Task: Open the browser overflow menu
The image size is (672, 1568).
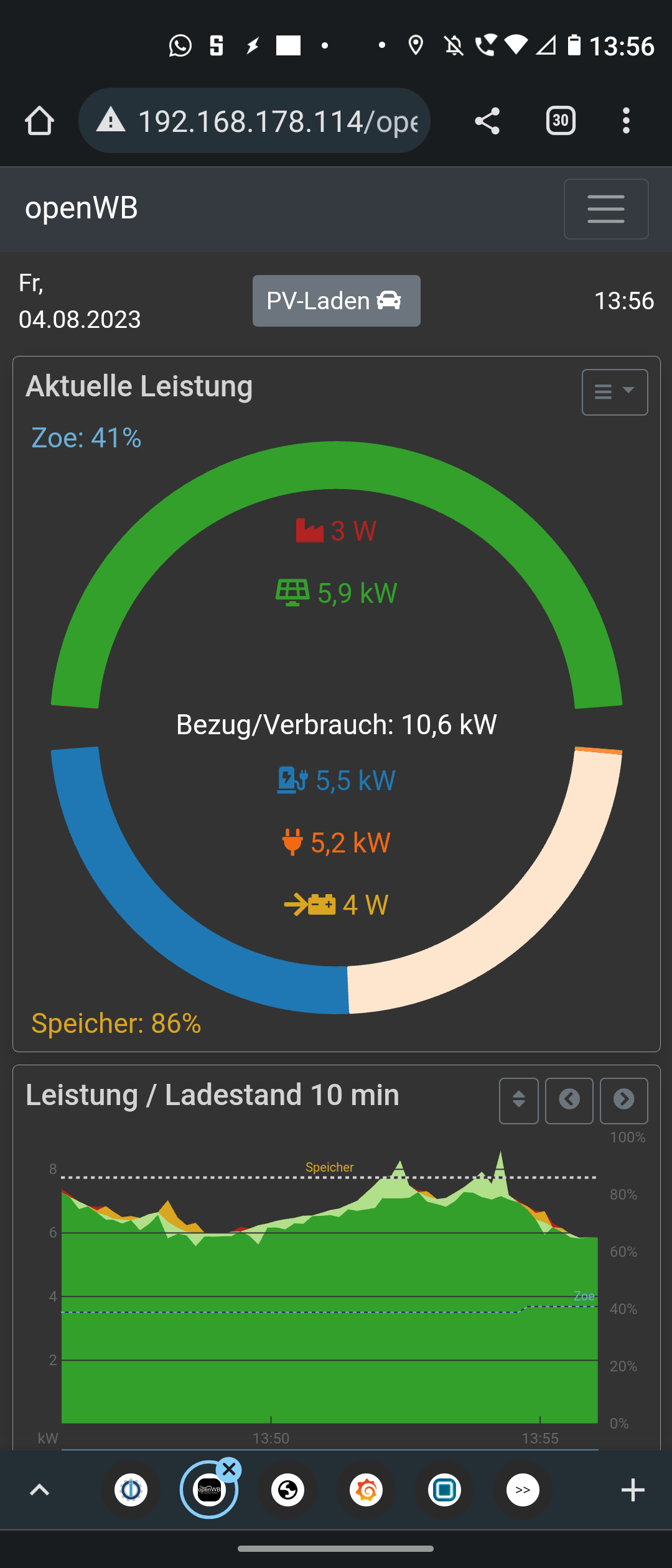Action: click(626, 121)
